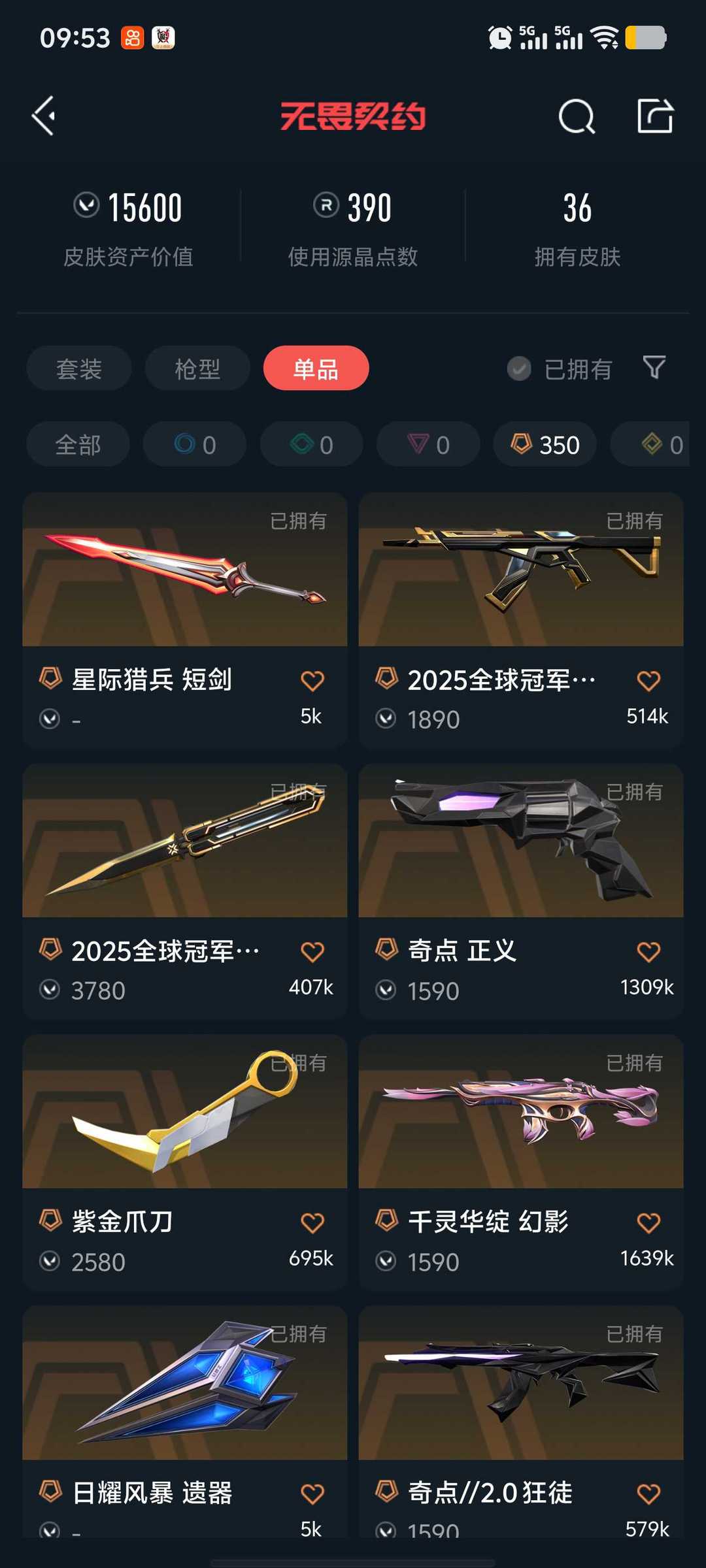Select the 350 rarity filter chip

tap(544, 444)
